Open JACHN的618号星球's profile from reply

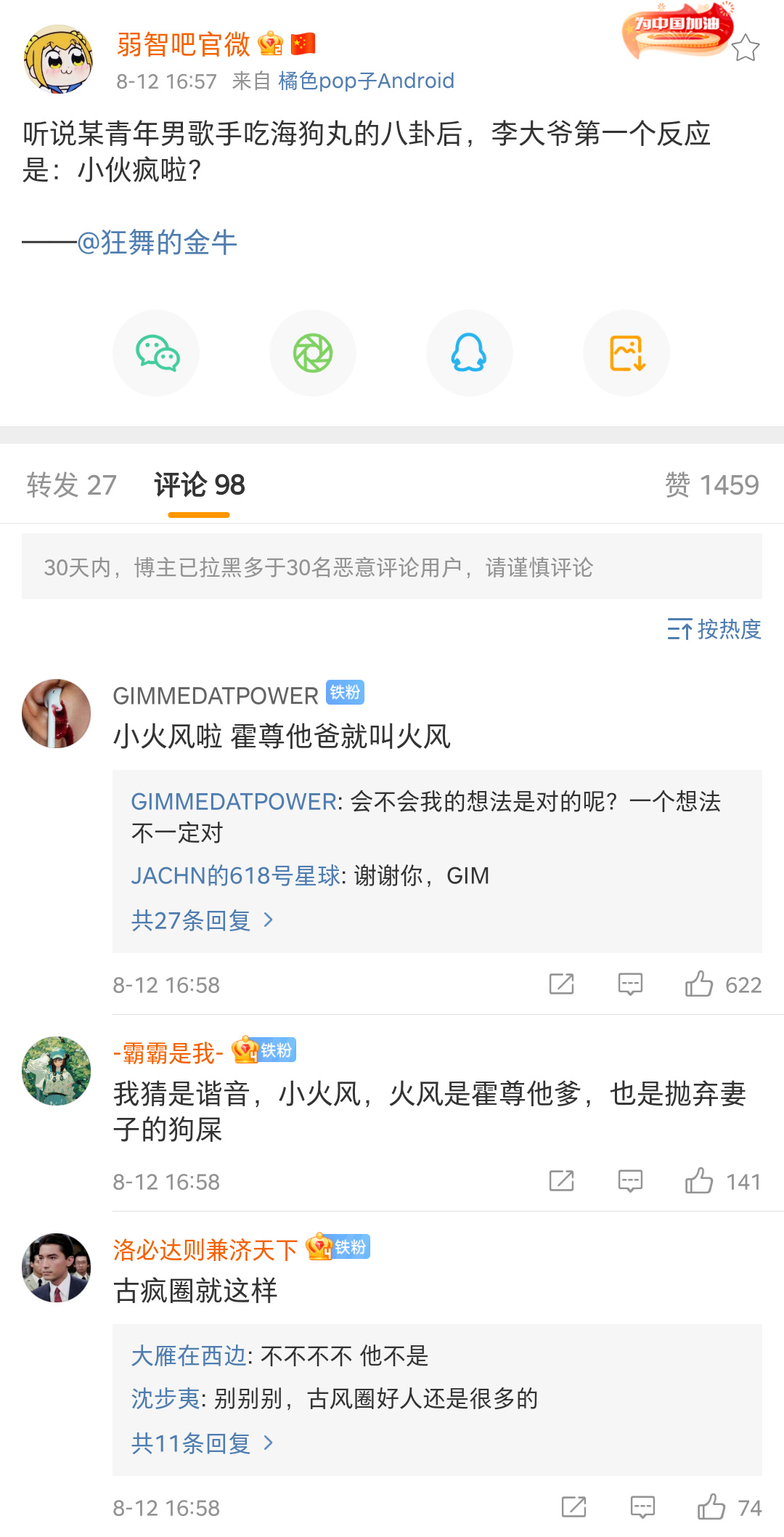[235, 876]
